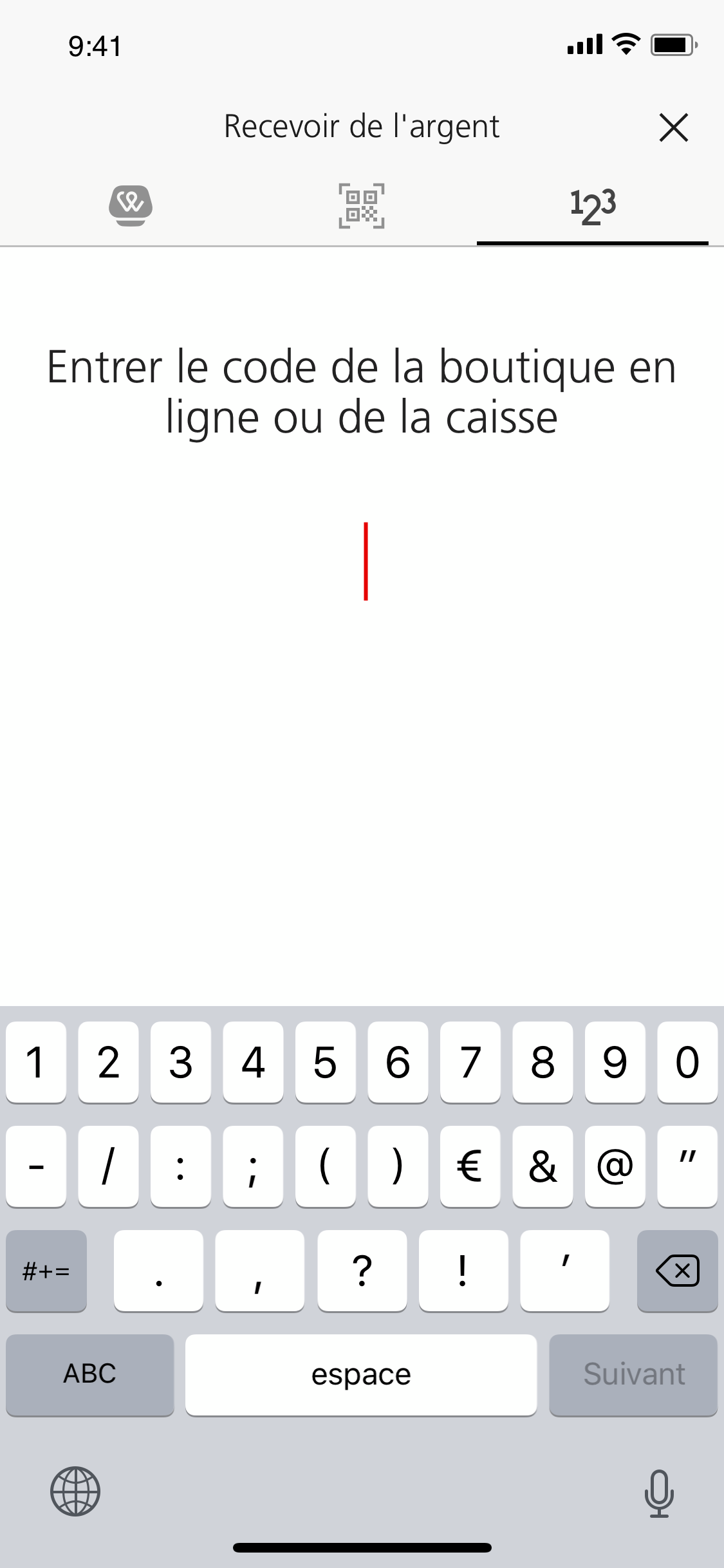This screenshot has width=724, height=1568.
Task: Switch to the QR code scanner tab
Action: click(x=362, y=205)
